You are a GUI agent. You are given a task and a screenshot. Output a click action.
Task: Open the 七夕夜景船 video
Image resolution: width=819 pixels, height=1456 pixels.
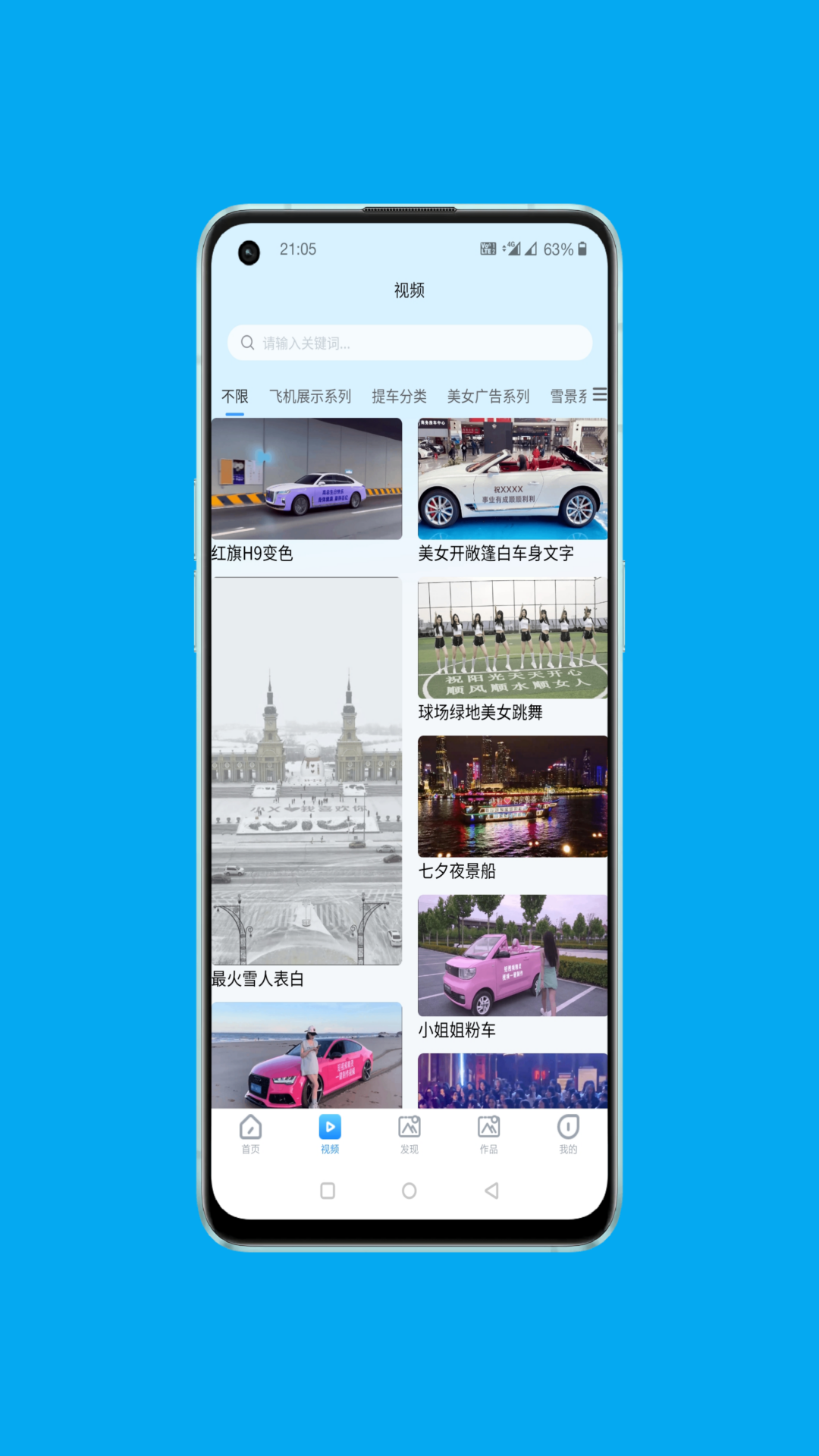513,796
